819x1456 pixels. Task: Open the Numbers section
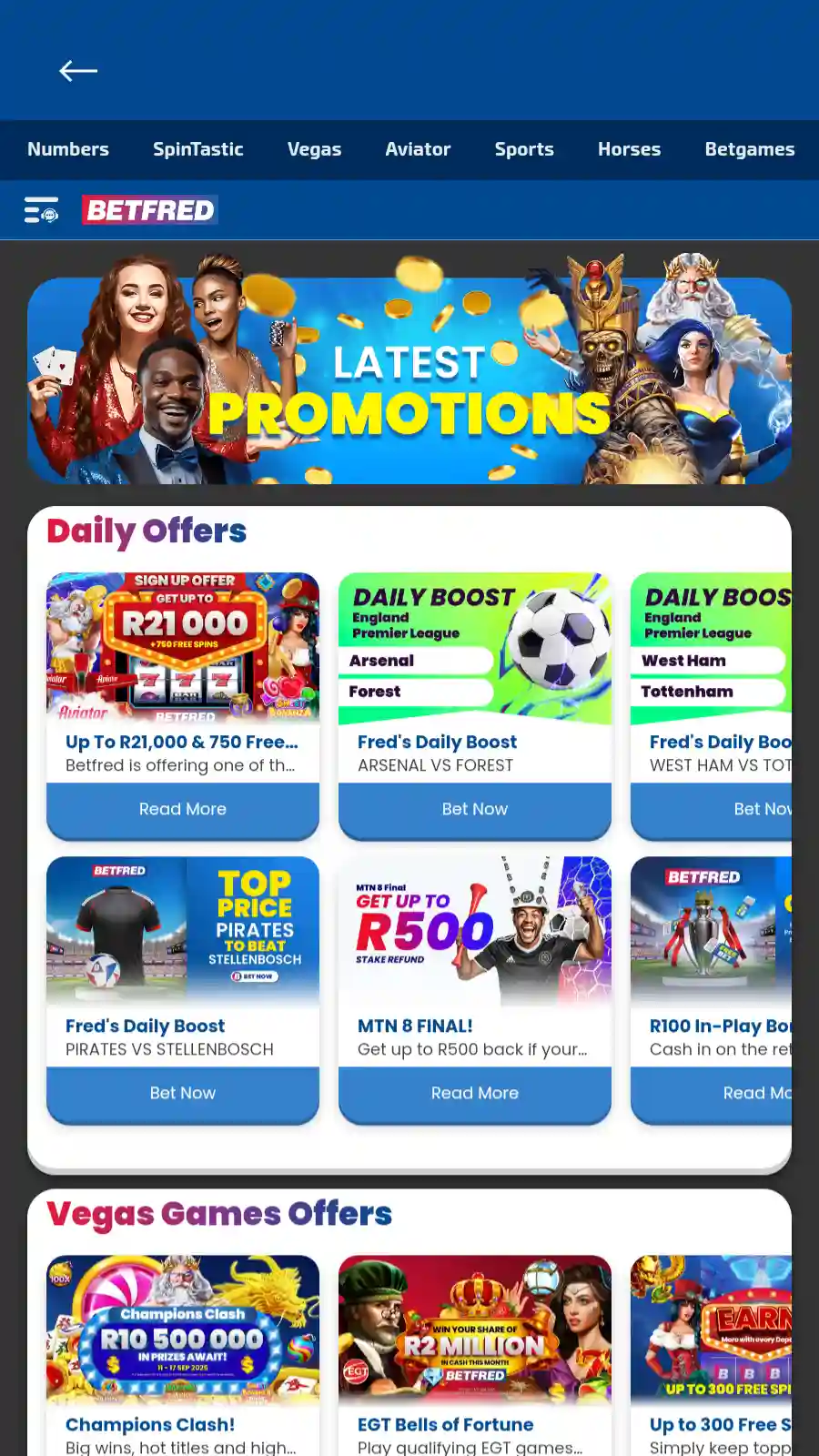point(68,149)
